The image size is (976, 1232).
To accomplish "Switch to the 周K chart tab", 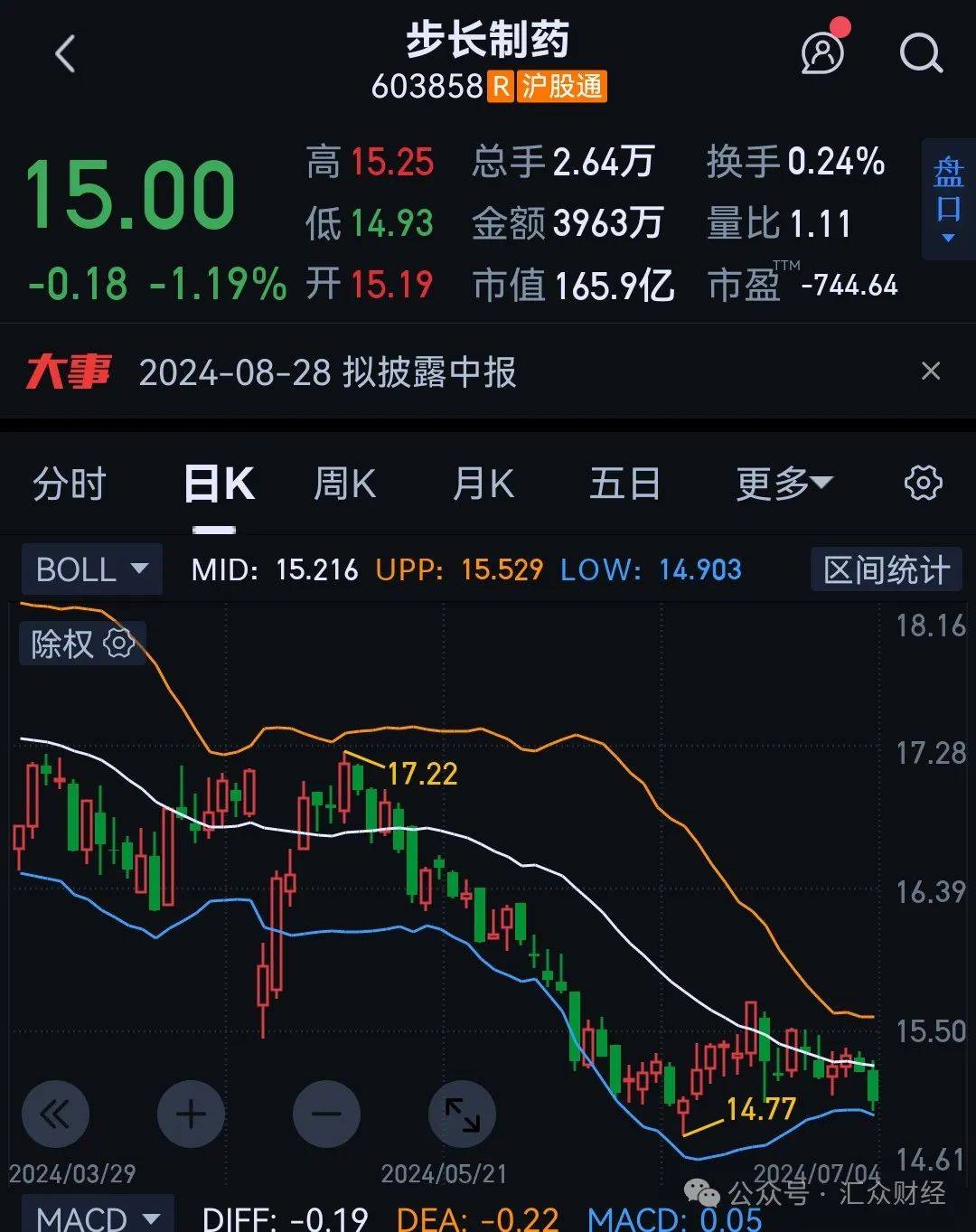I will [x=344, y=484].
